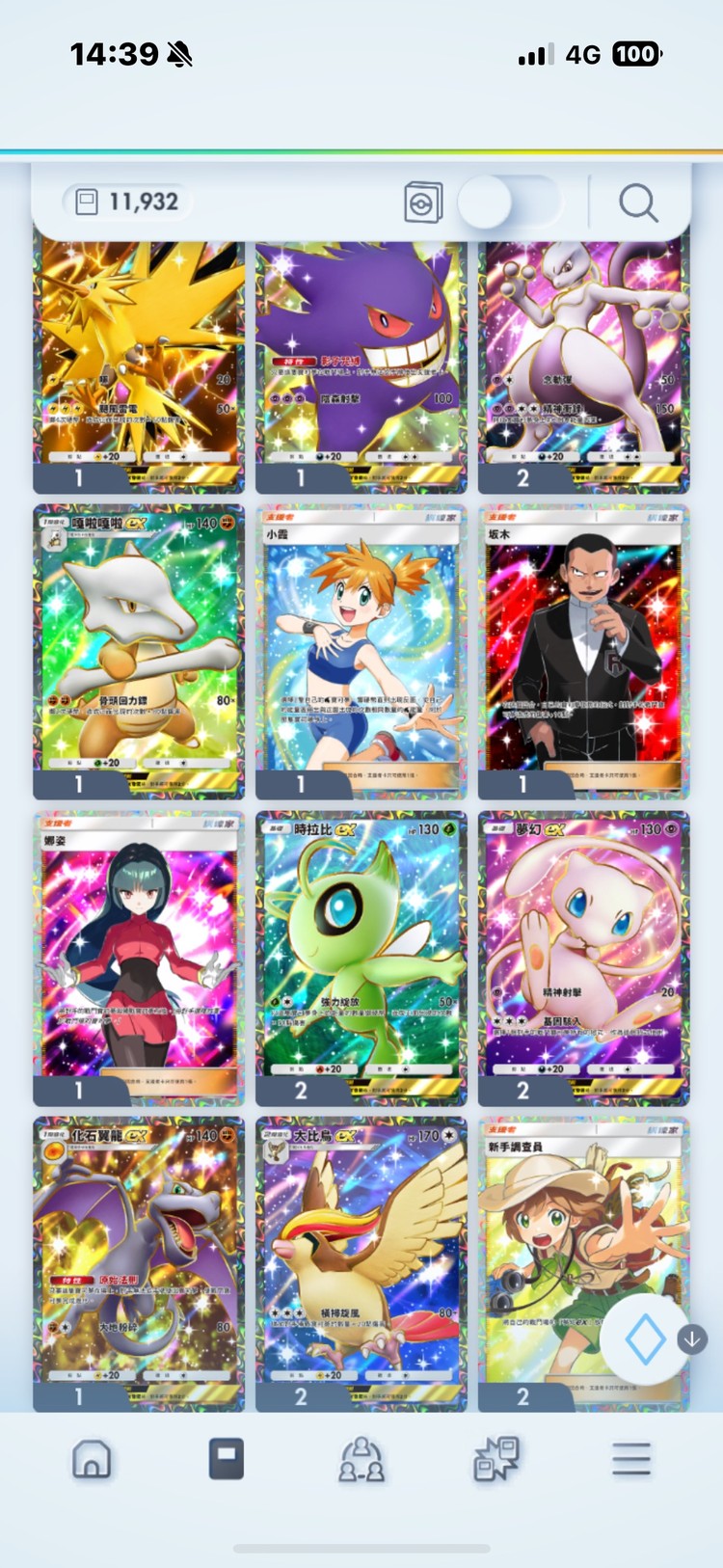Viewport: 723px width, 1568px height.
Task: Open the hamburger menu tab
Action: [x=631, y=1459]
